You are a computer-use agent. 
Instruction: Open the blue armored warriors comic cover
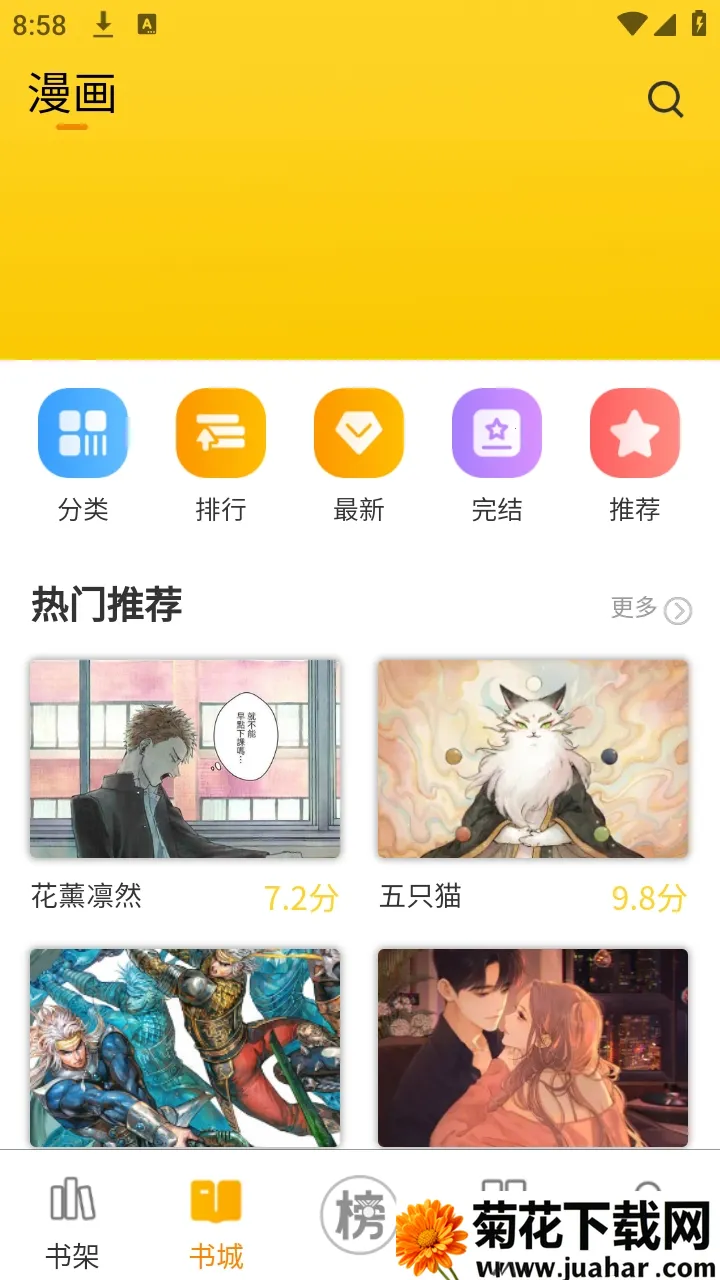pos(186,1045)
